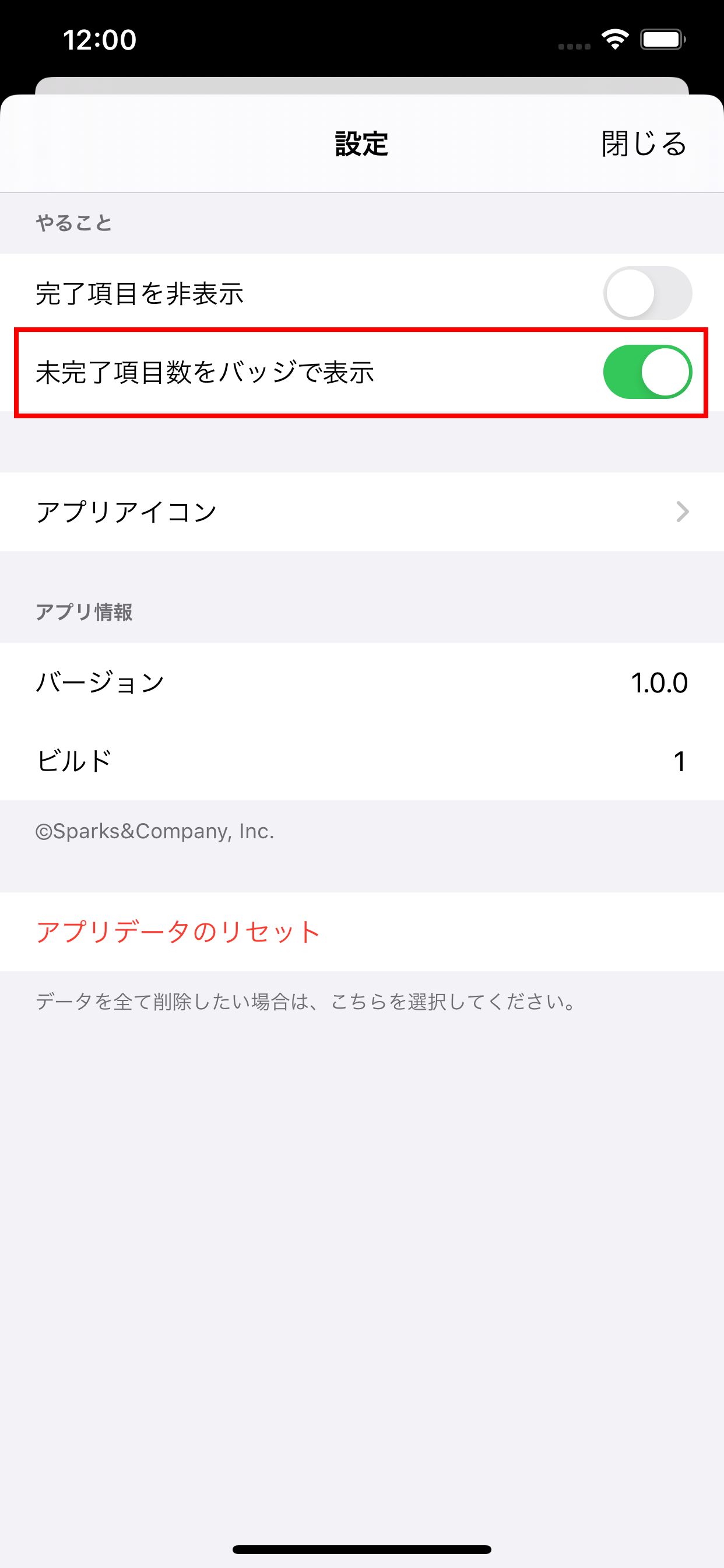Screen dimensions: 724x1568
Task: Open the アプリアイコン row
Action: pyautogui.click(x=362, y=512)
